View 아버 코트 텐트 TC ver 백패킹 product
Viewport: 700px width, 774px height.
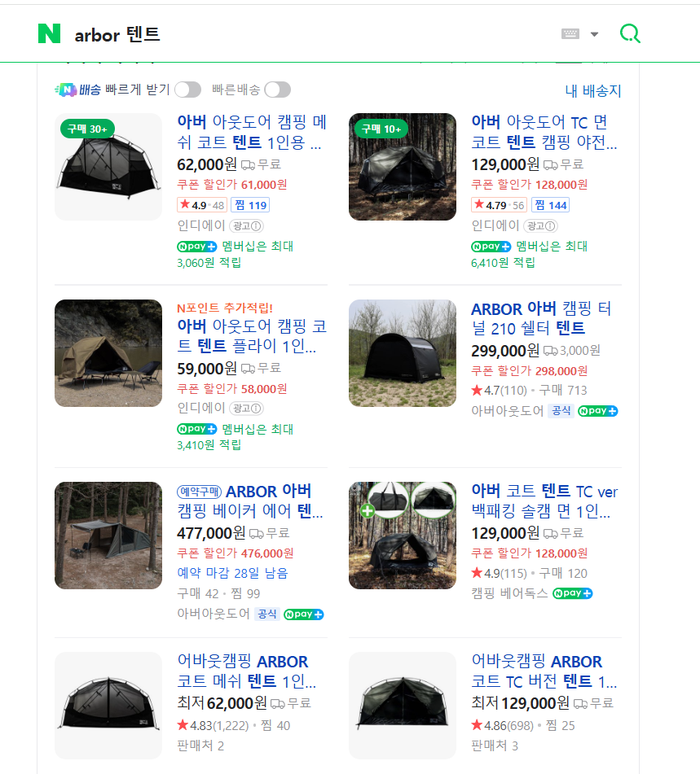point(544,501)
